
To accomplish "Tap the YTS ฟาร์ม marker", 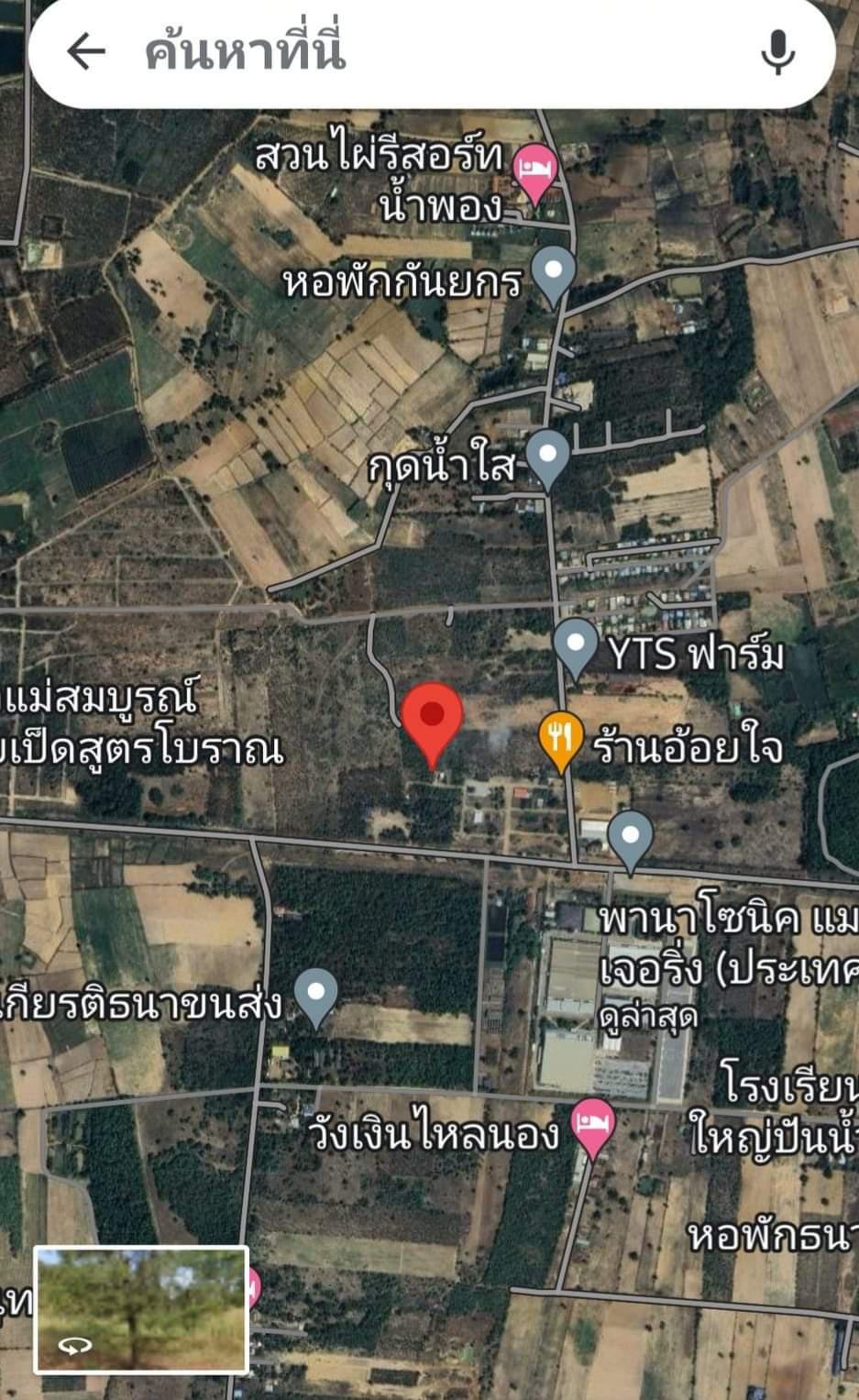I will (x=576, y=648).
